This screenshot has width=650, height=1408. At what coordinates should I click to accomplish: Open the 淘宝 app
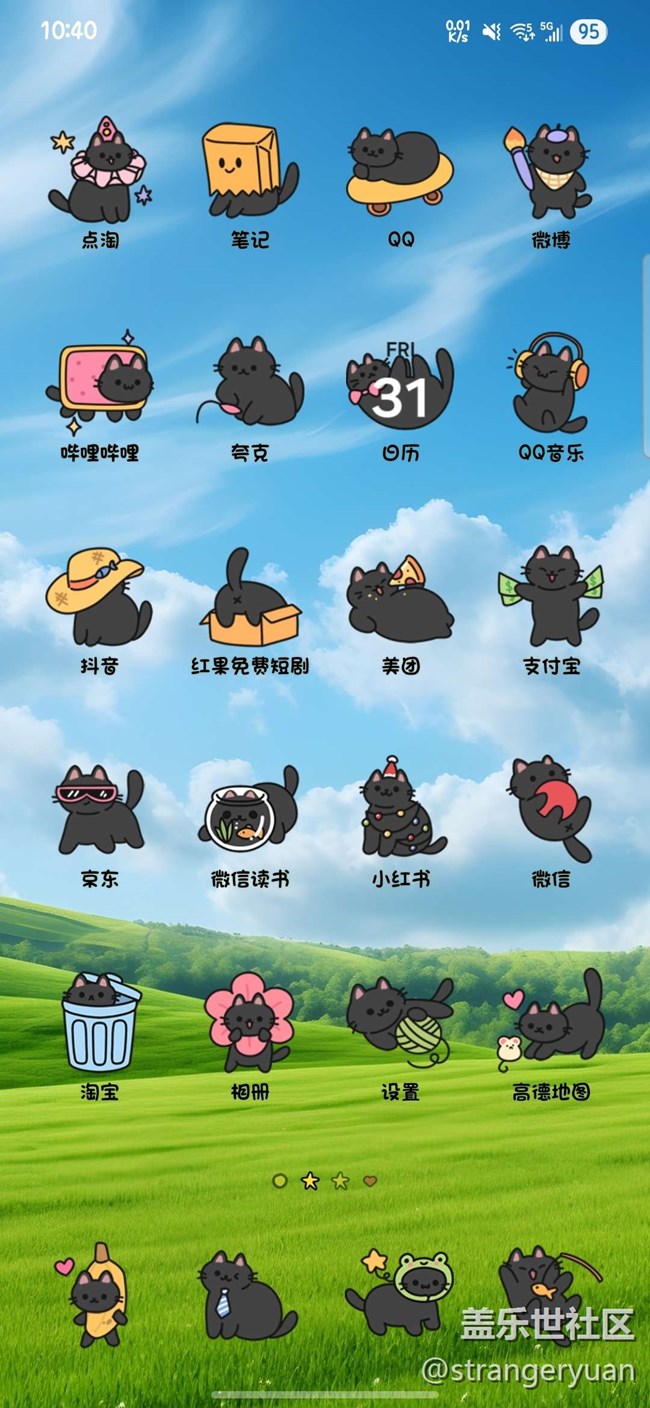100,1024
